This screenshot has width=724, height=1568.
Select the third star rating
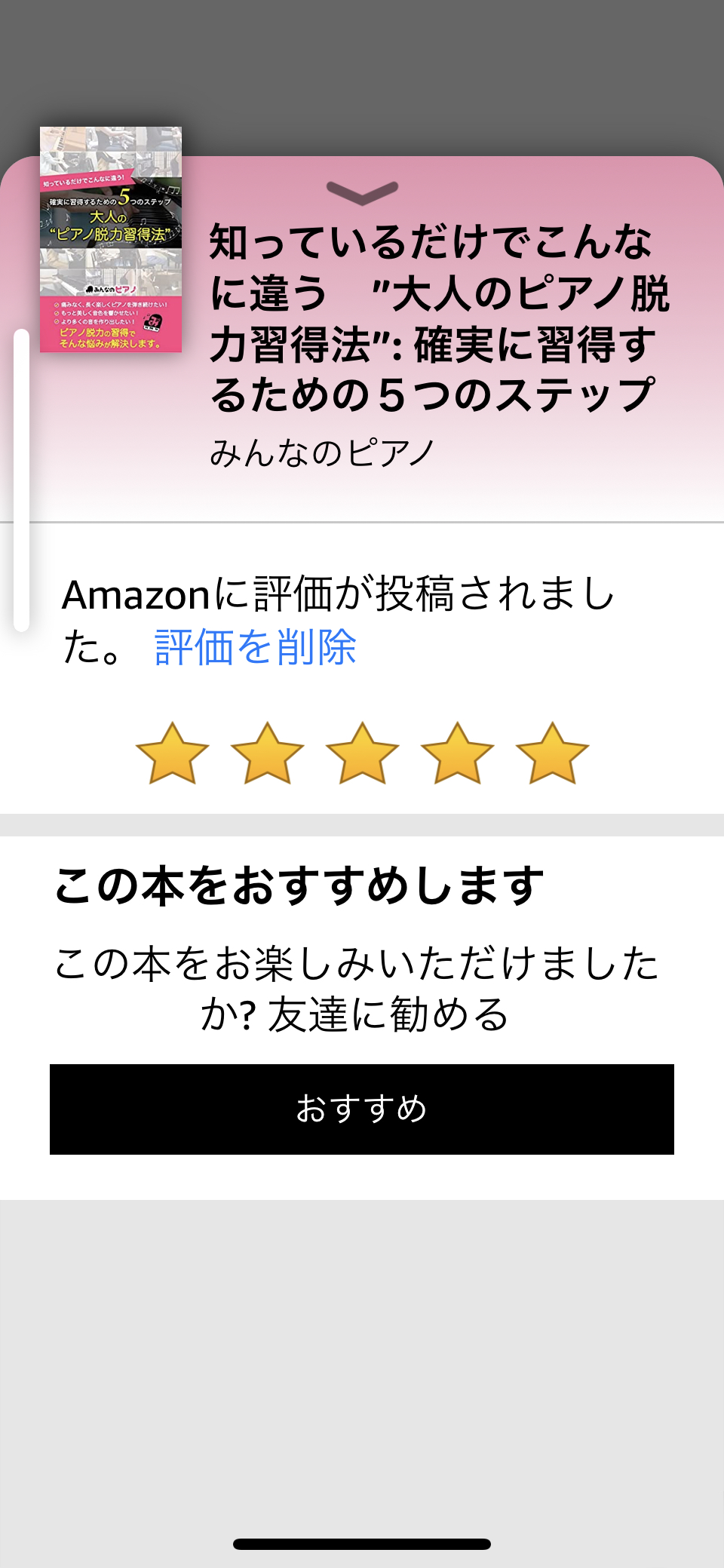[x=362, y=753]
